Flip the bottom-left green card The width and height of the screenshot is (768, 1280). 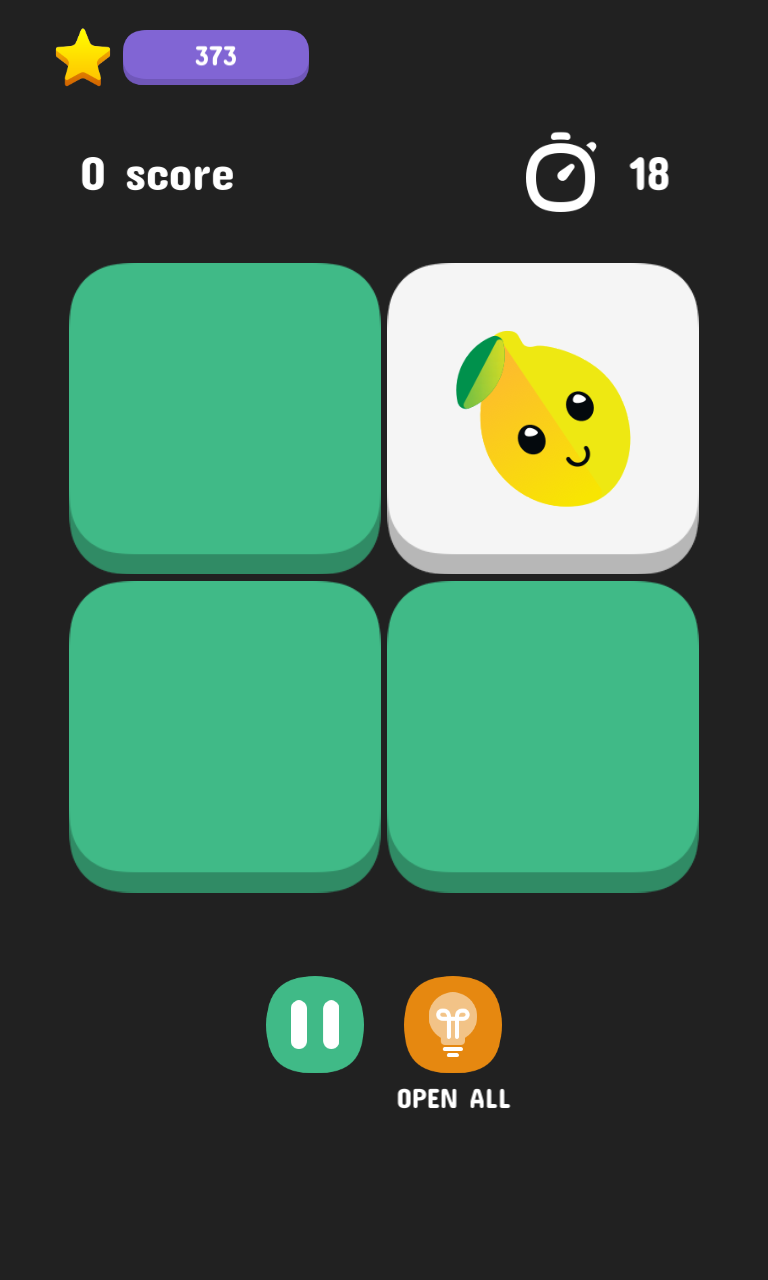pos(225,728)
